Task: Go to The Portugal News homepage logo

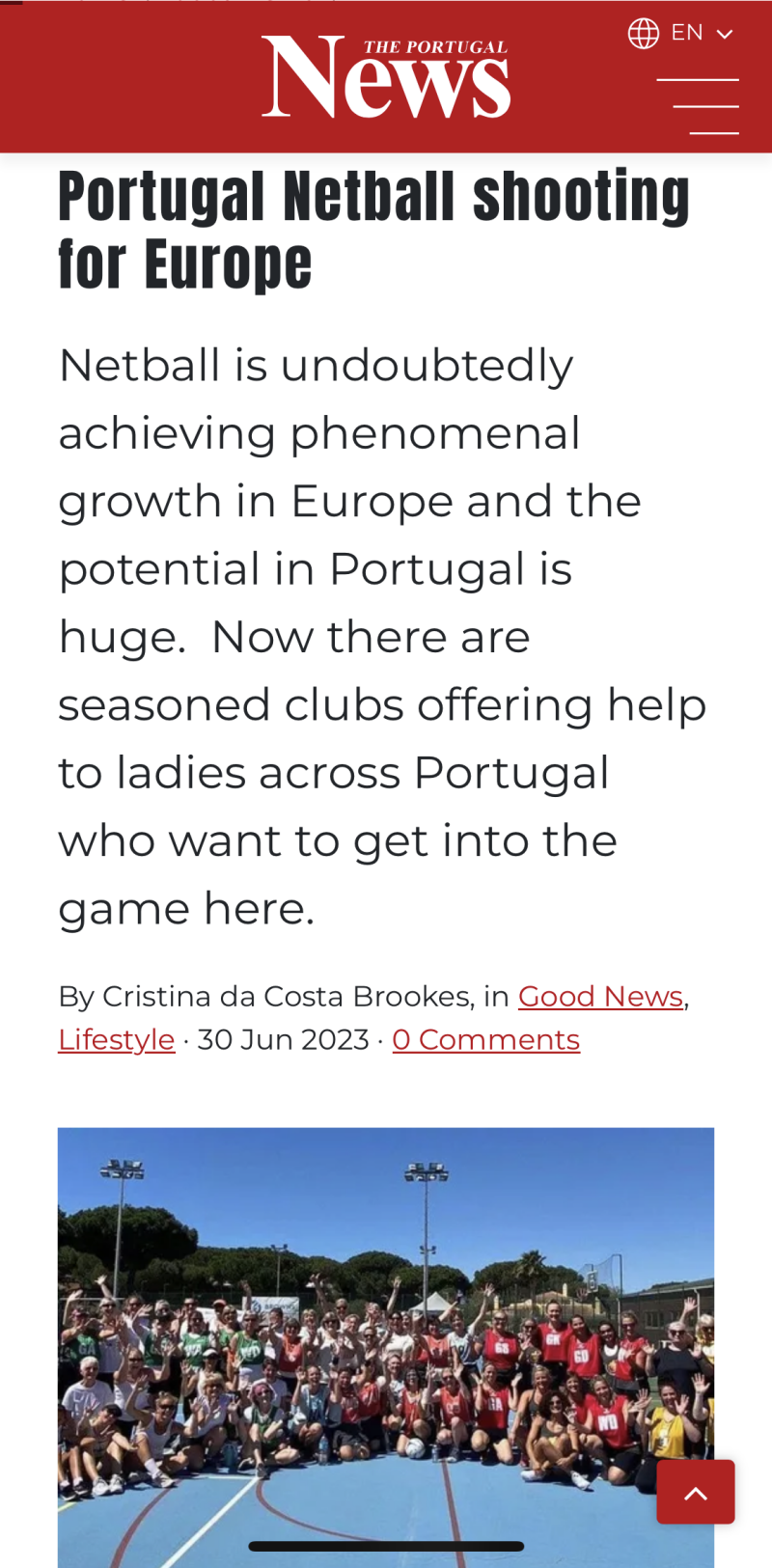Action: pyautogui.click(x=386, y=77)
